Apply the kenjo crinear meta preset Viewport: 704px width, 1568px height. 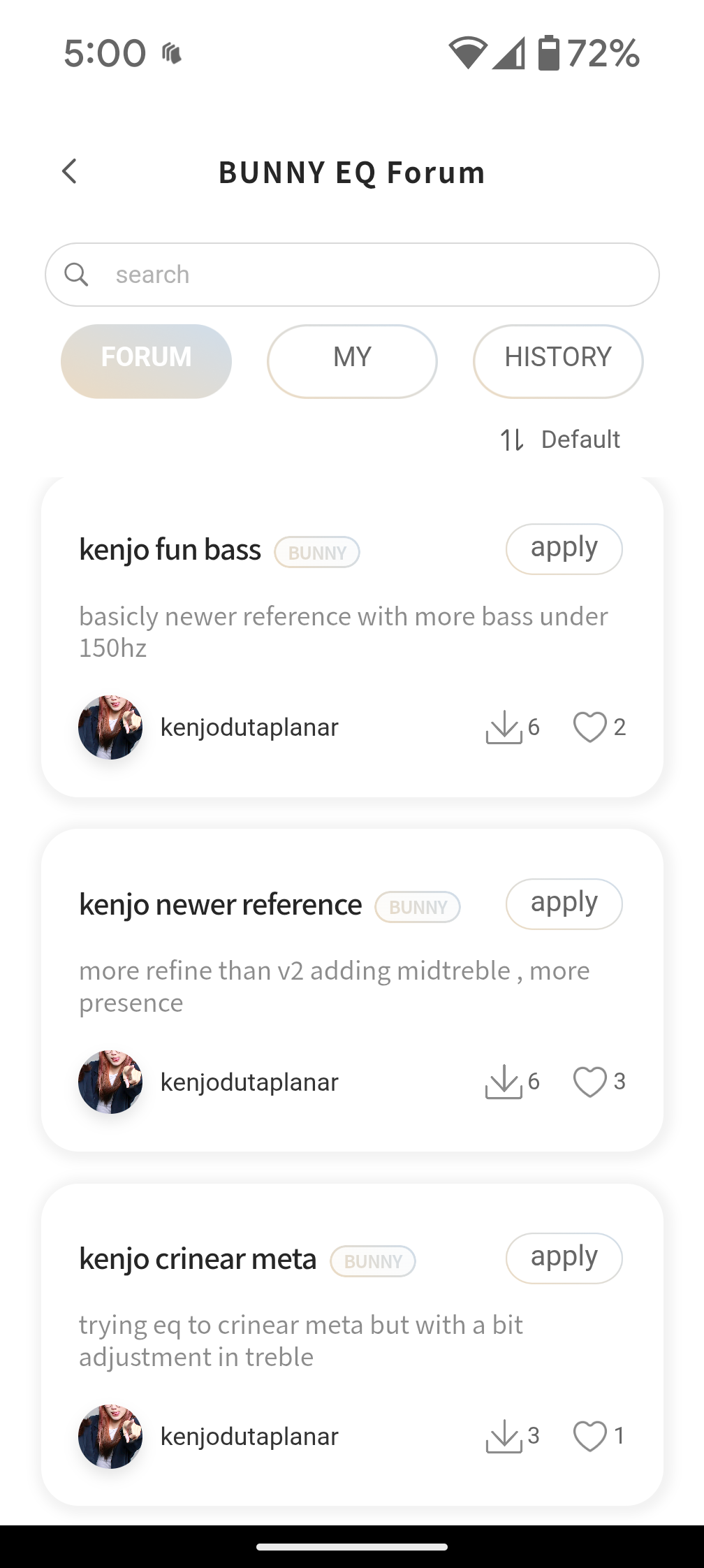[x=564, y=1258]
